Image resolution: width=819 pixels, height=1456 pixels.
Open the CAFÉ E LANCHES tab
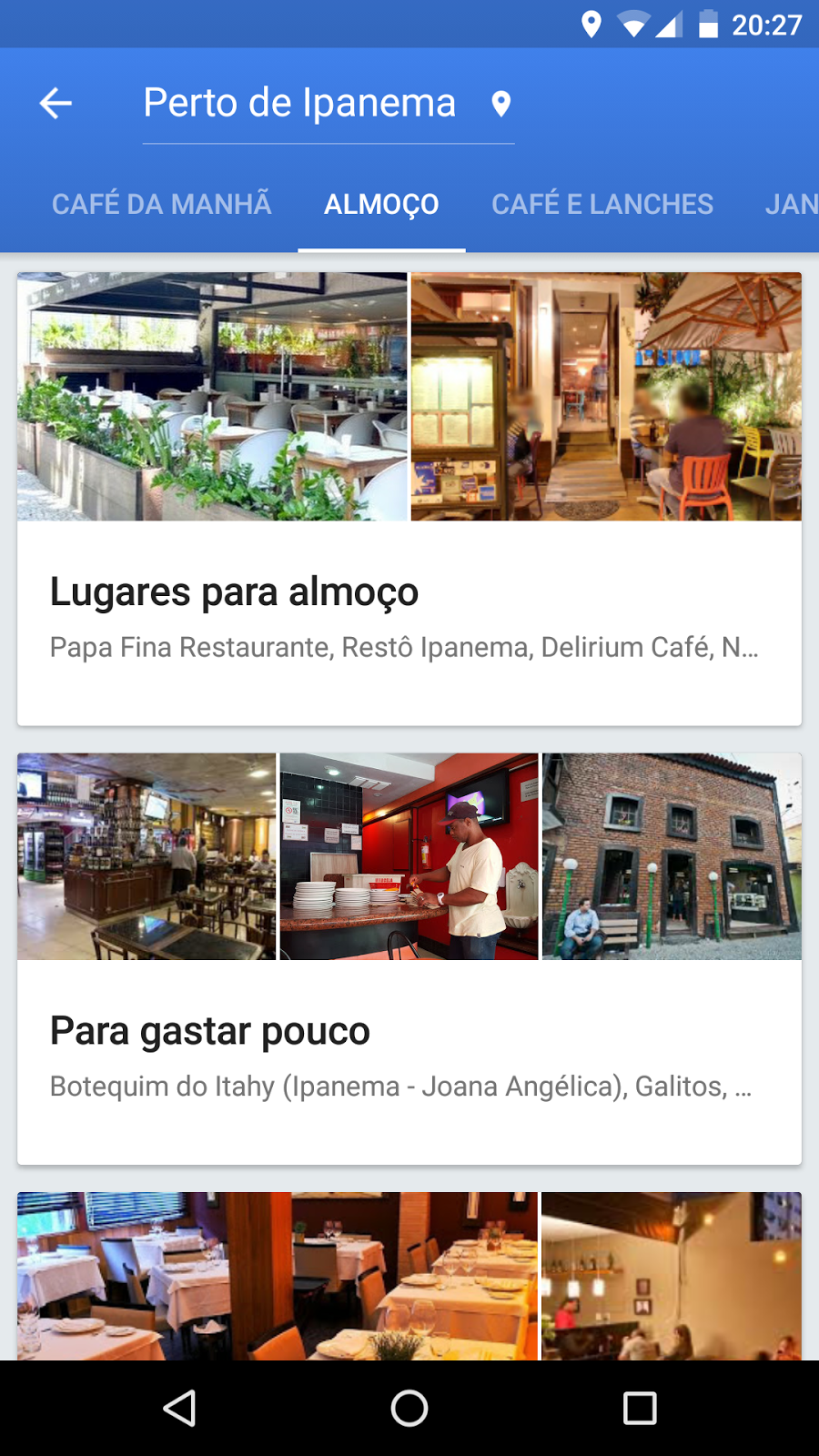point(602,203)
